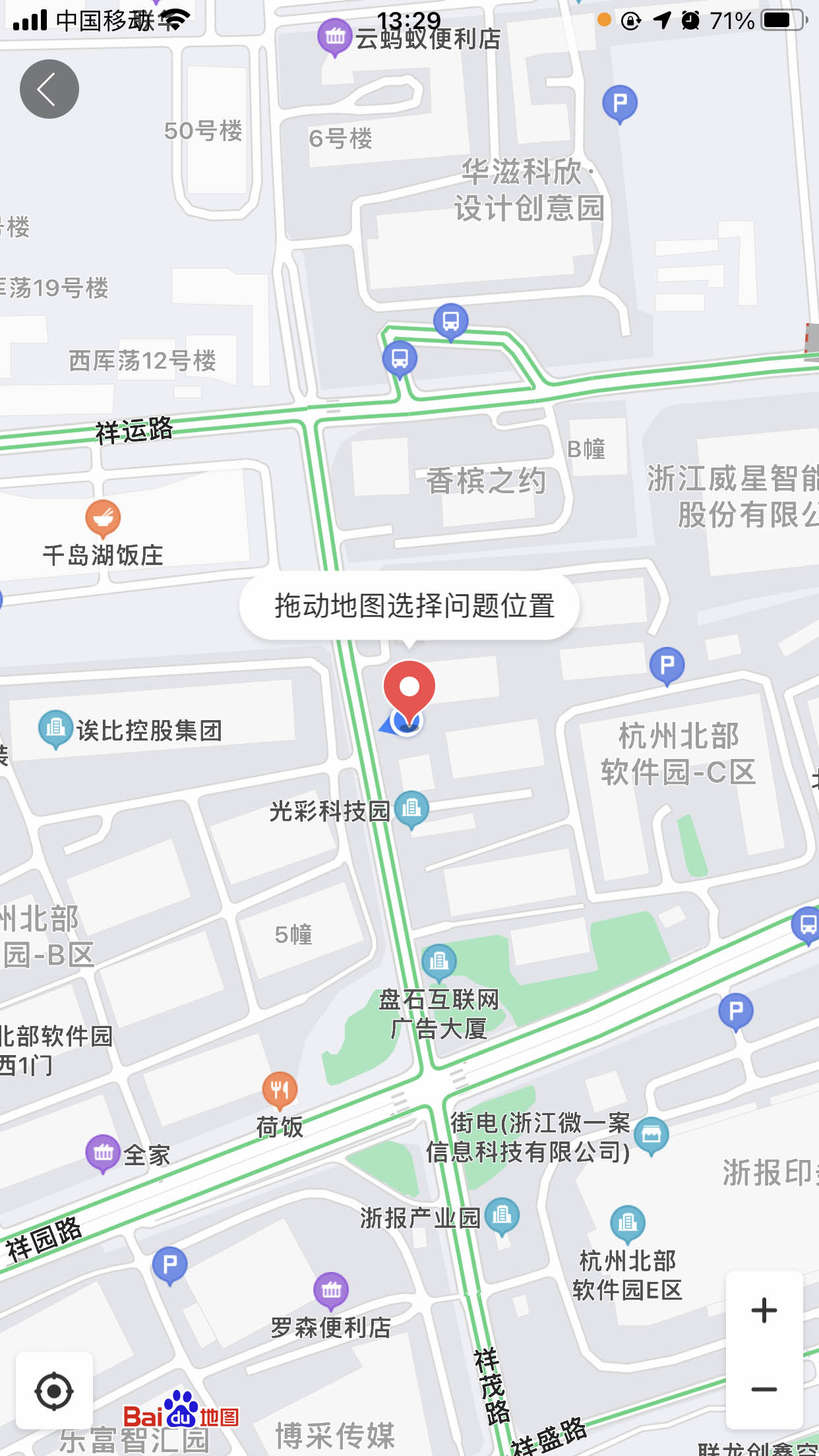This screenshot has width=819, height=1456.
Task: Zoom out the map with minus button
Action: (764, 1389)
